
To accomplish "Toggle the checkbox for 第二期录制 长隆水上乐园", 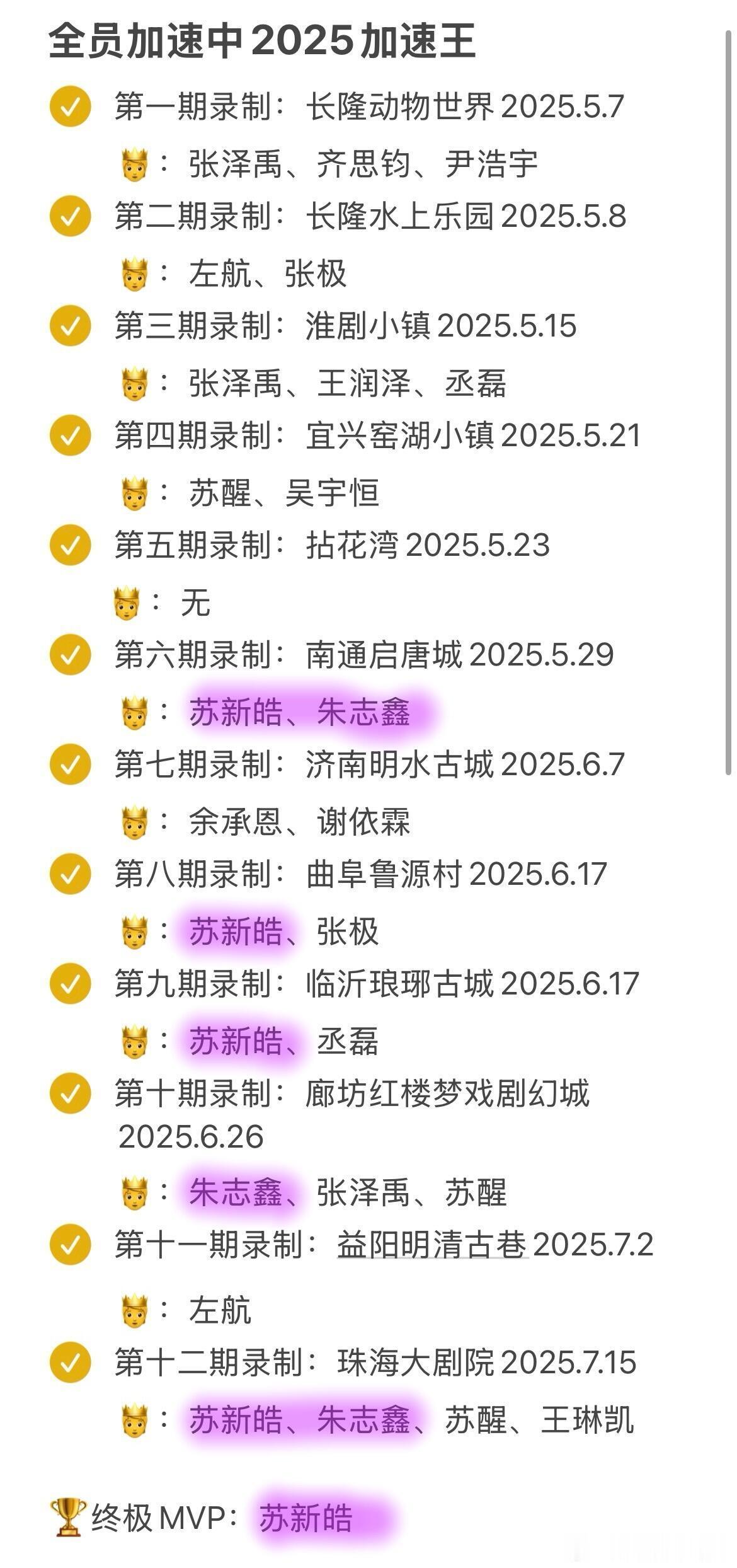I will pyautogui.click(x=71, y=216).
